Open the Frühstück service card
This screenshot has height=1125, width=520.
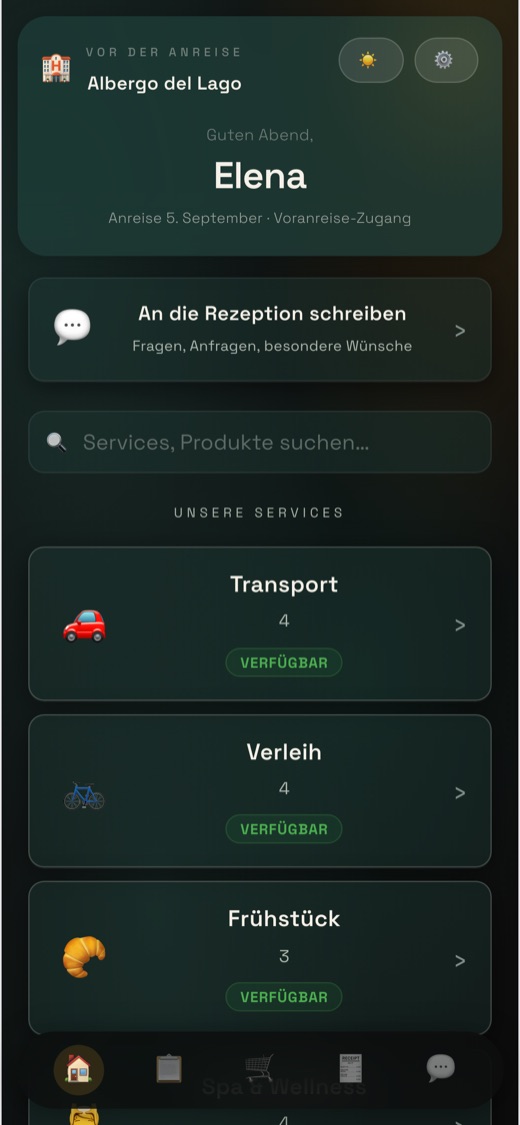pyautogui.click(x=260, y=958)
